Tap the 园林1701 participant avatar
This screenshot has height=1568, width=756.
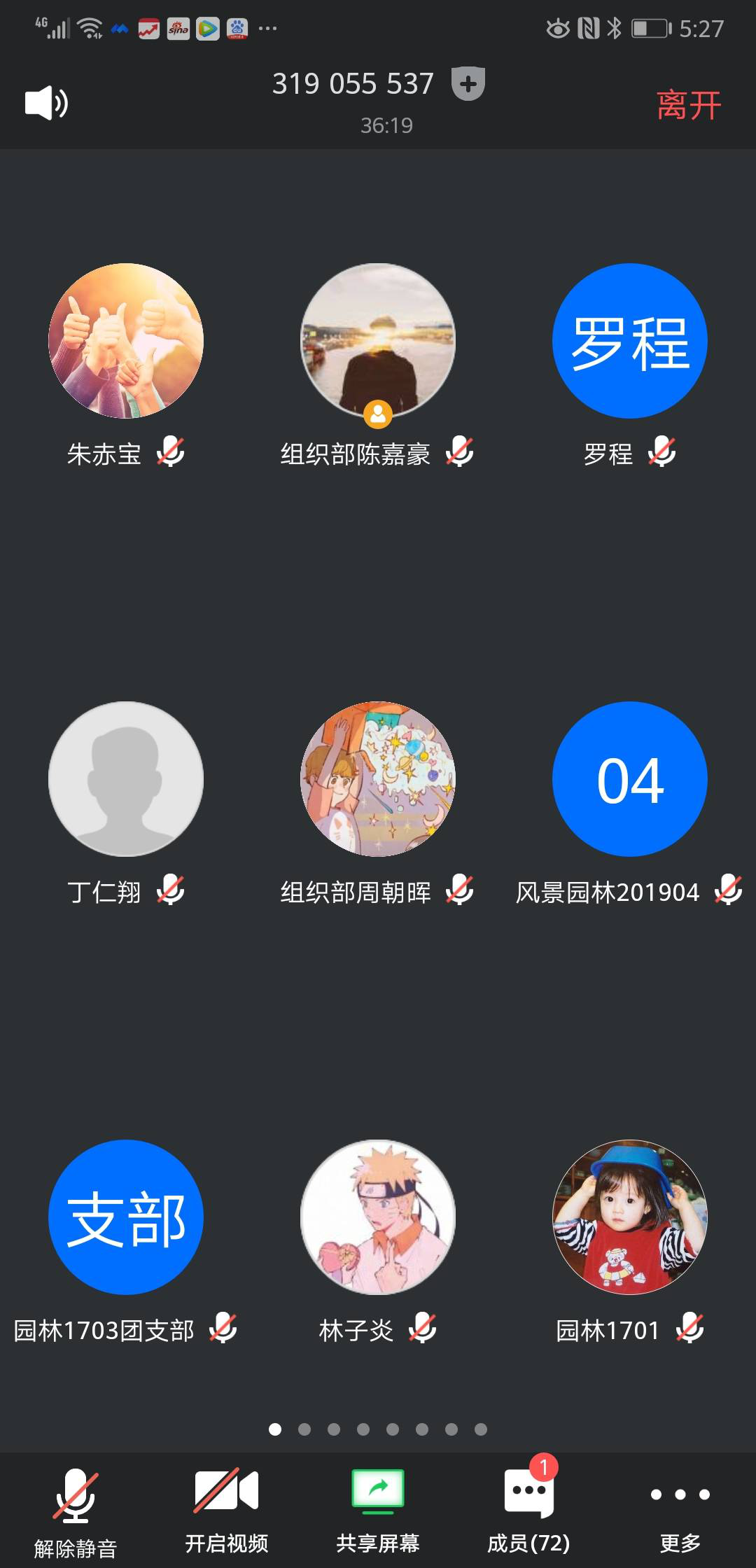630,1217
